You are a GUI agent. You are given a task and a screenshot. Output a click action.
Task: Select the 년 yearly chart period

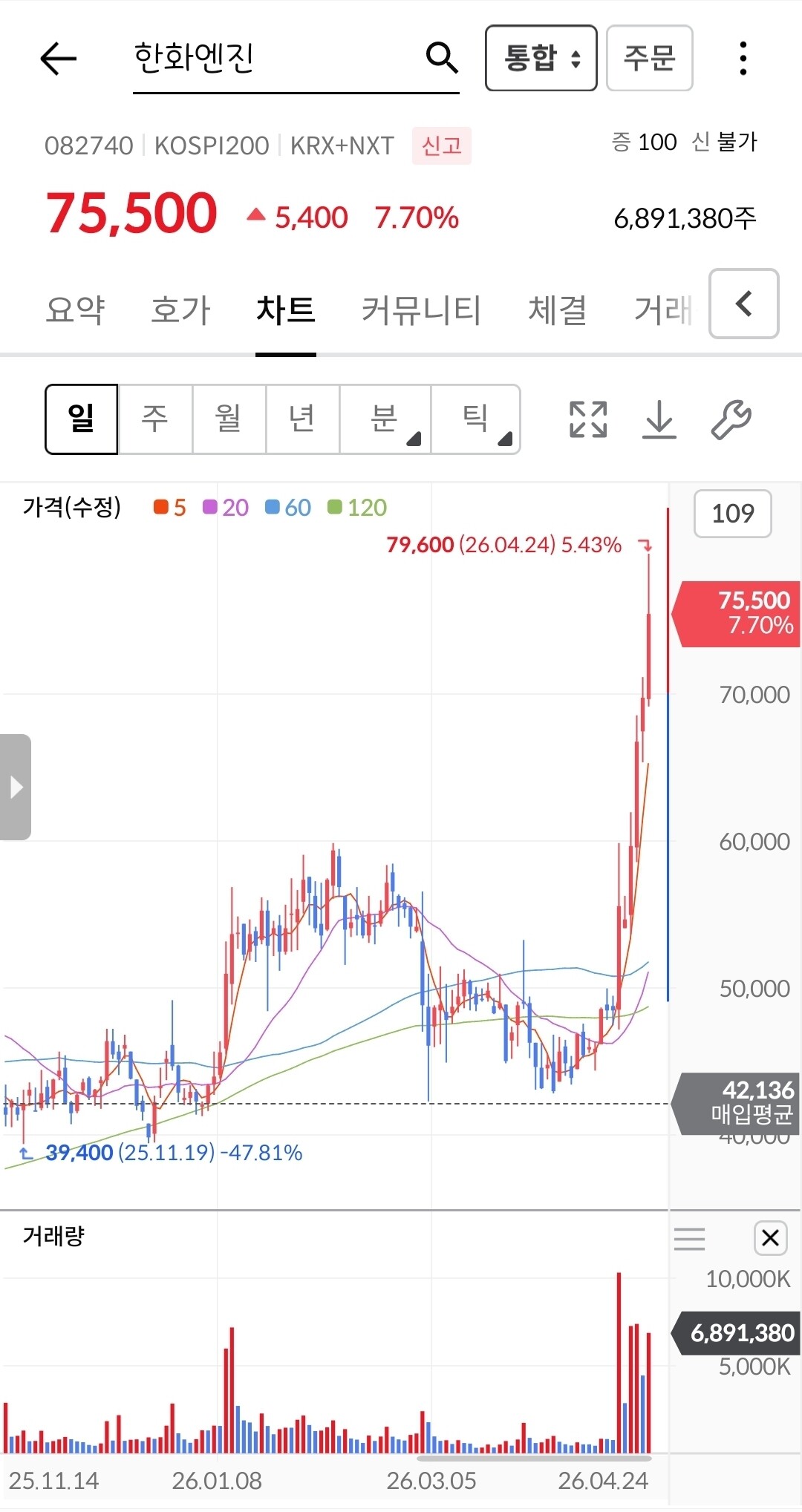coord(302,419)
